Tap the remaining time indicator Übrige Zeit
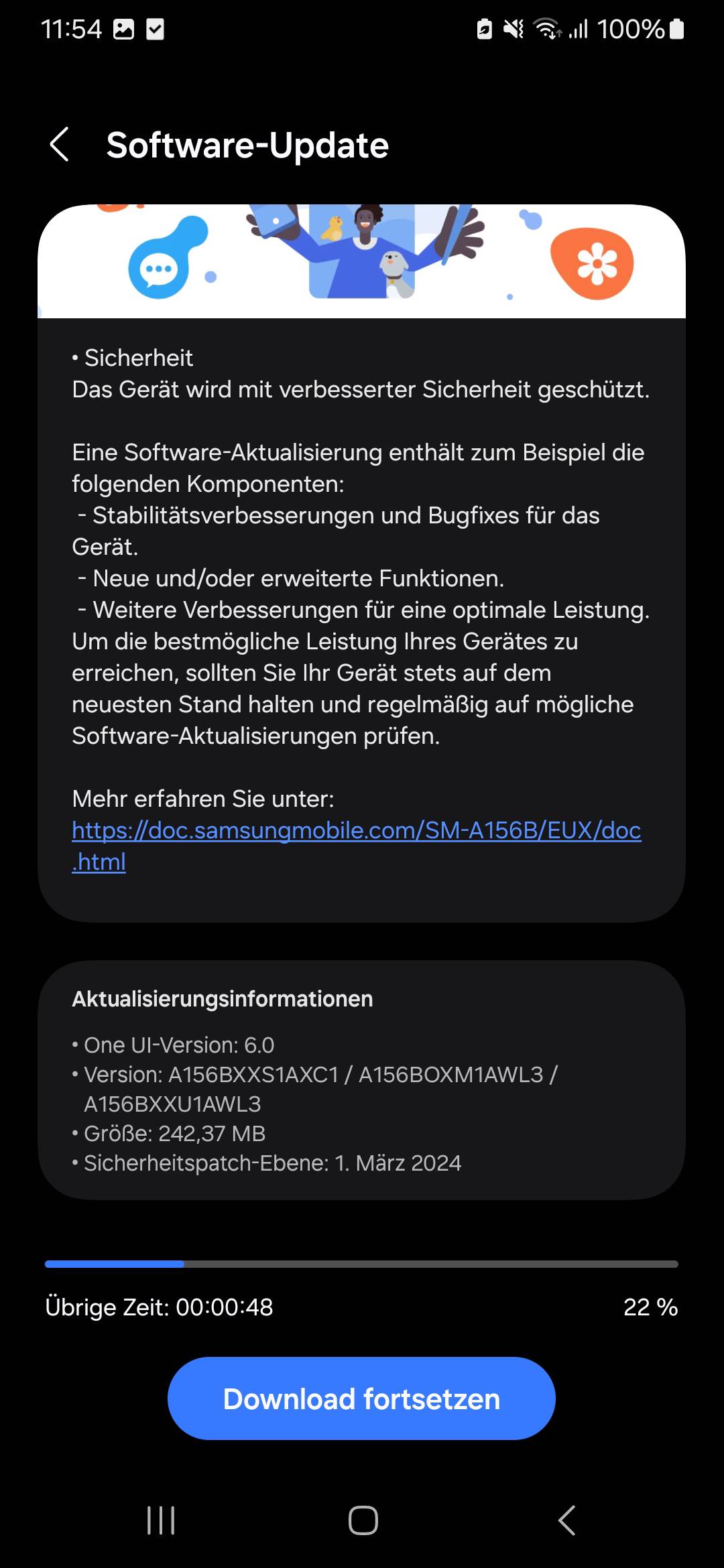 pyautogui.click(x=158, y=1307)
